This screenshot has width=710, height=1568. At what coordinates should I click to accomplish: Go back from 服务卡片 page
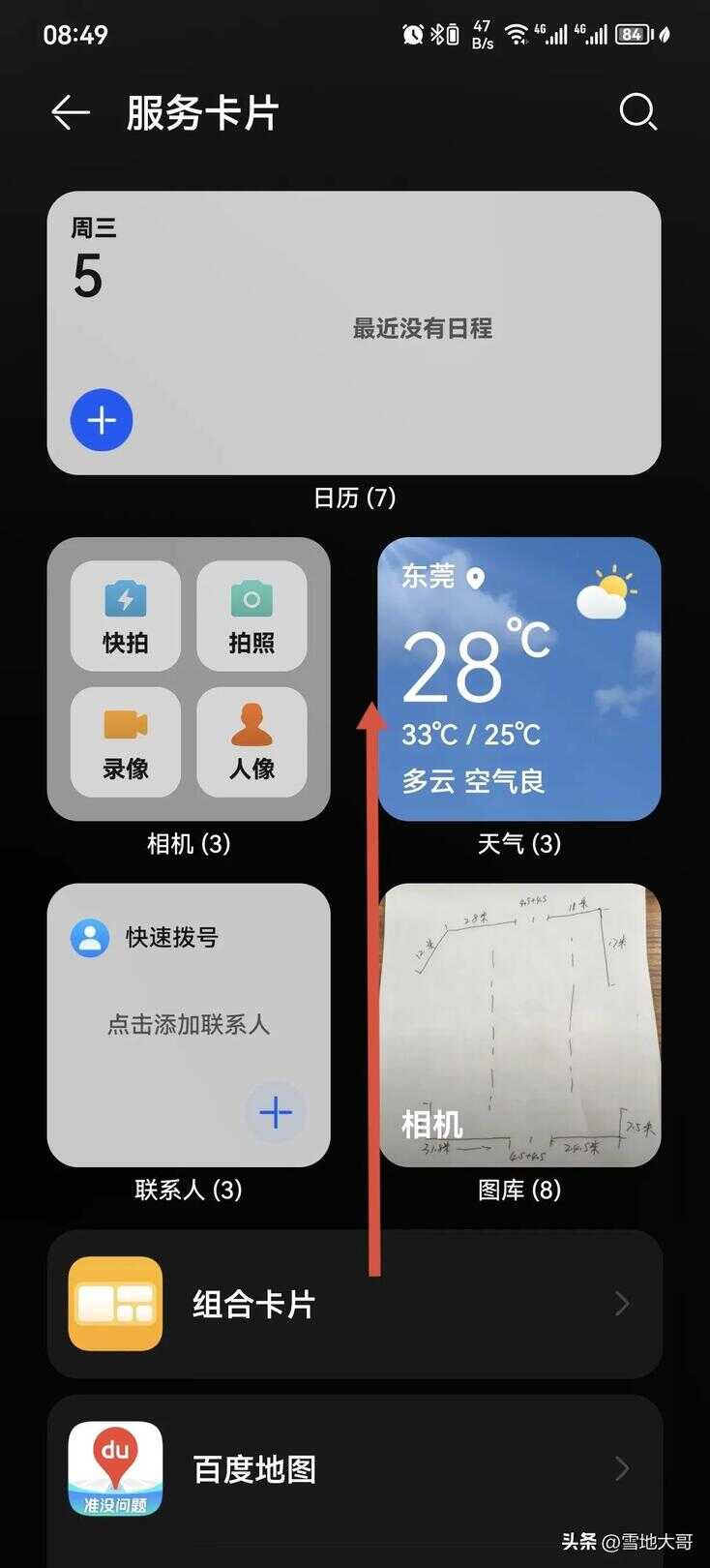71,113
